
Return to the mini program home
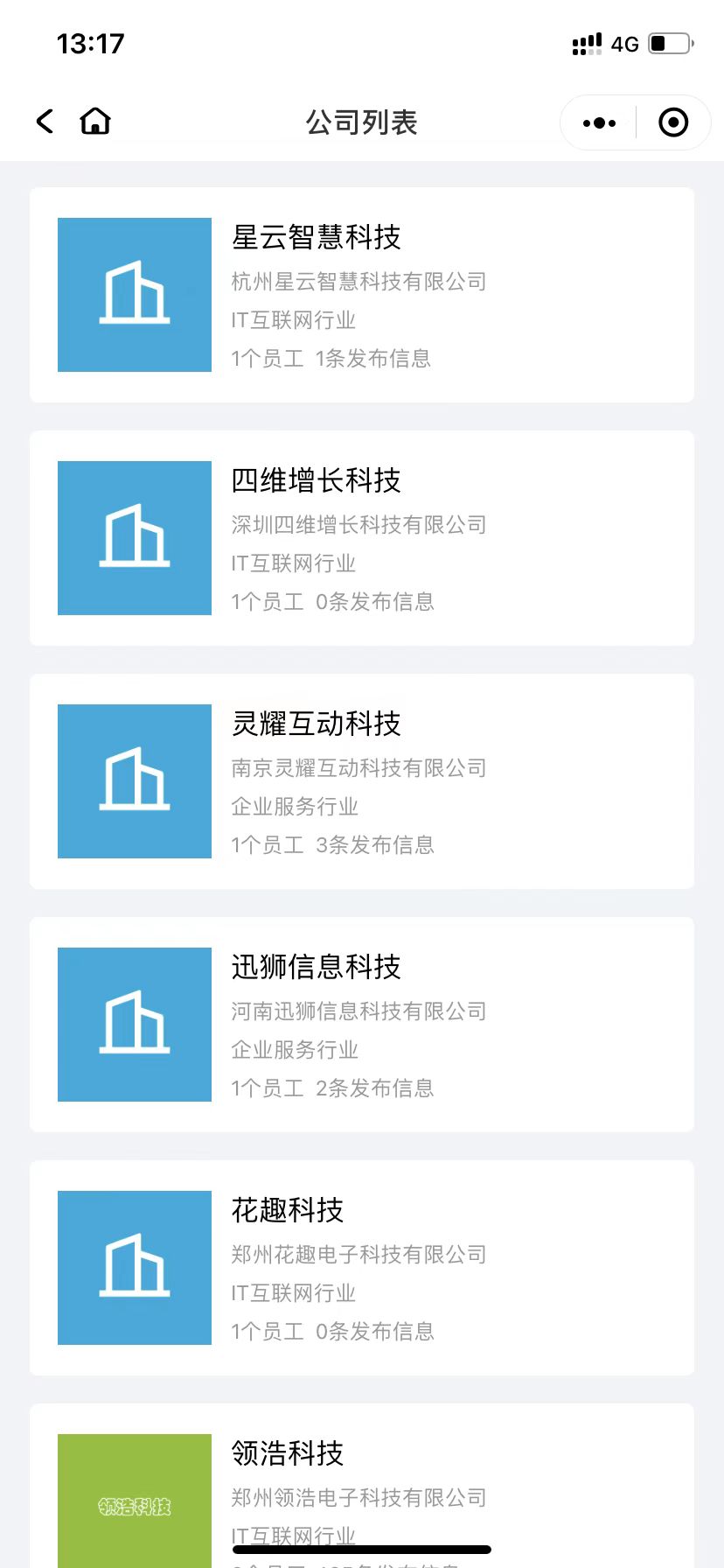[x=95, y=122]
